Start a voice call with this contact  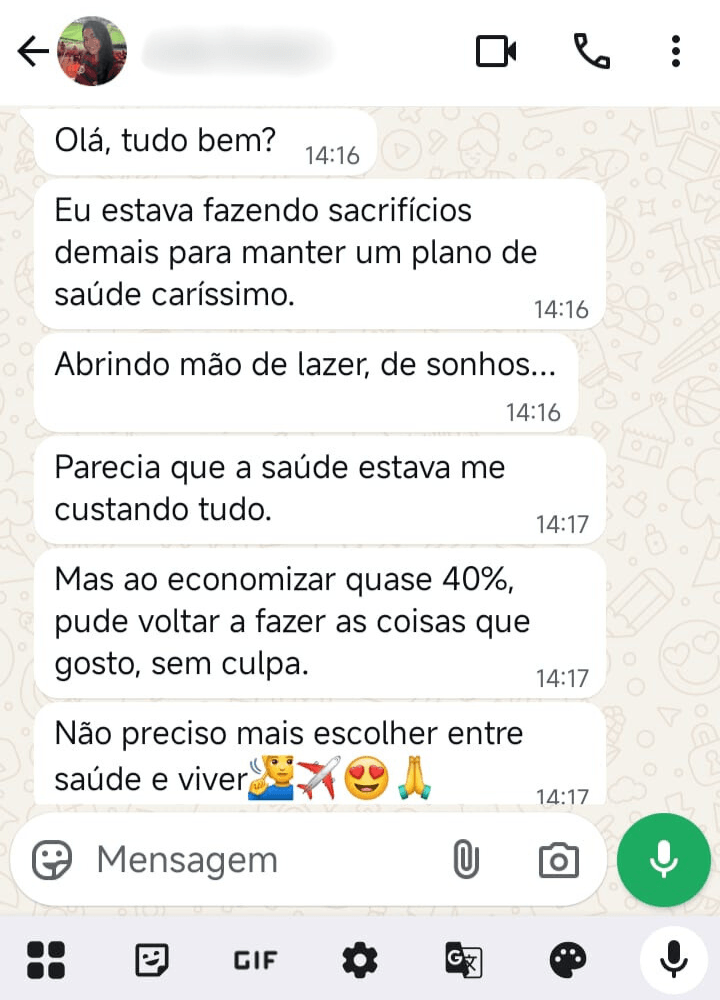click(x=591, y=51)
